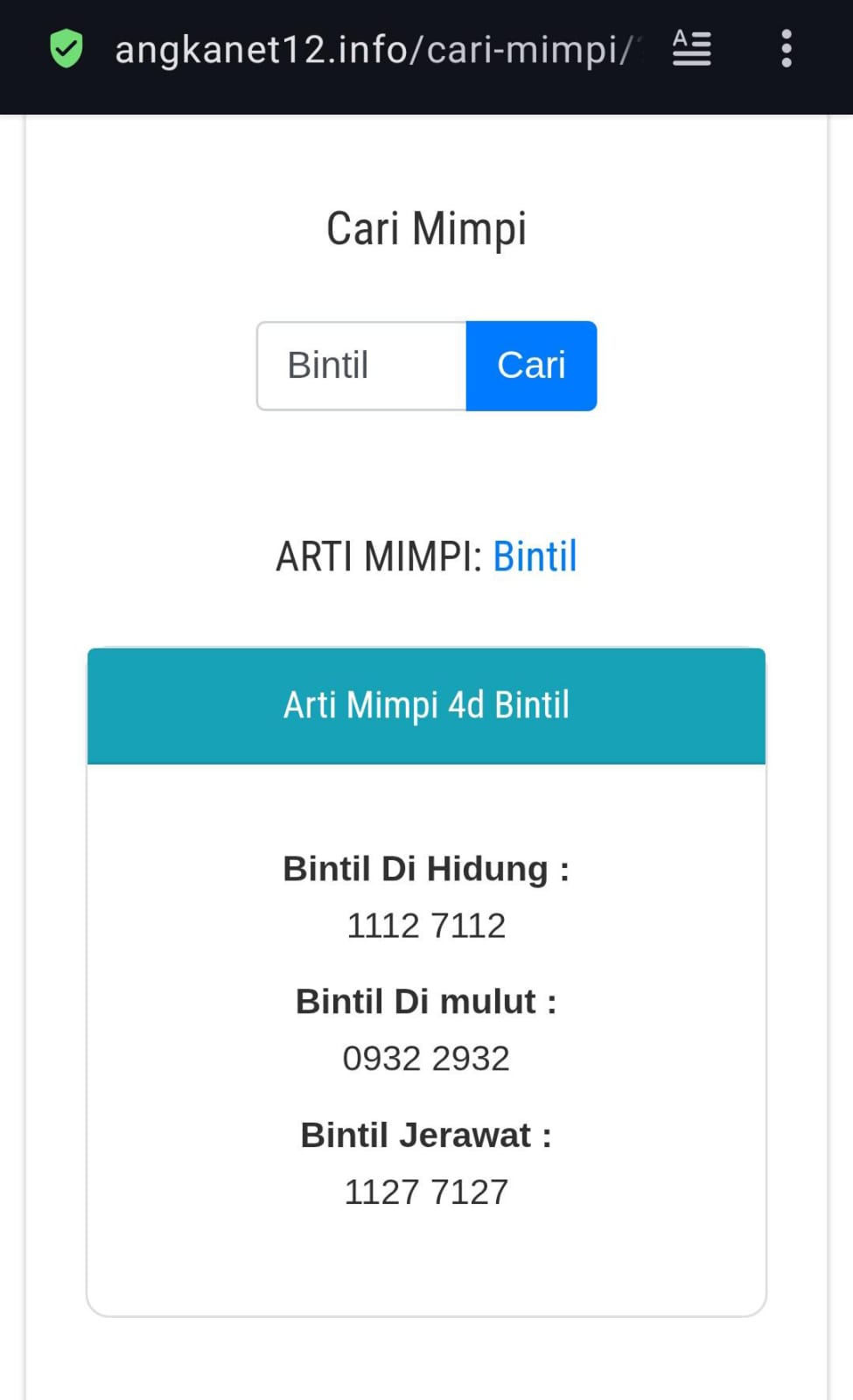Enable reader mode from address bar
The image size is (853, 1400).
click(x=691, y=49)
